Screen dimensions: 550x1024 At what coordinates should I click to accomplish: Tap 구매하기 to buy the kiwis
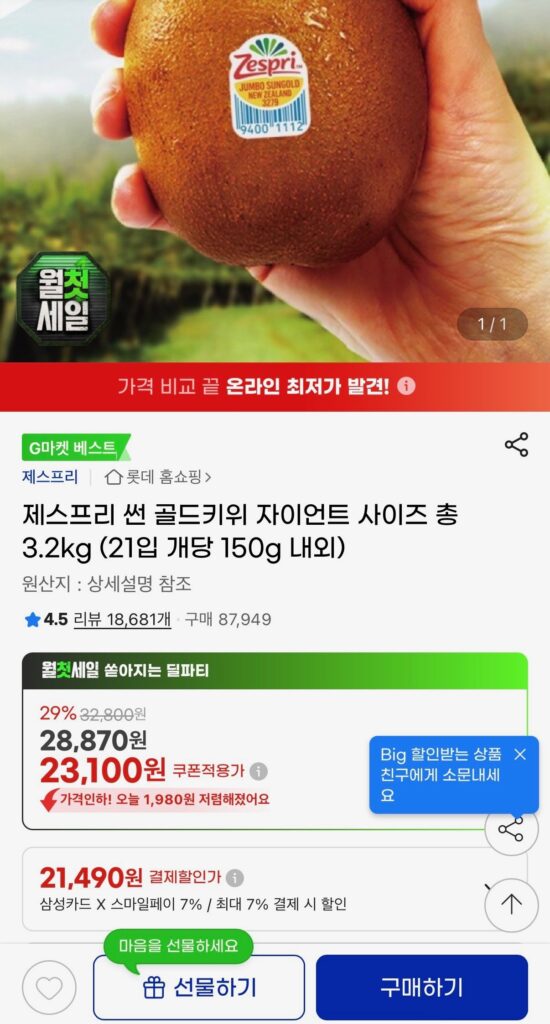(422, 987)
